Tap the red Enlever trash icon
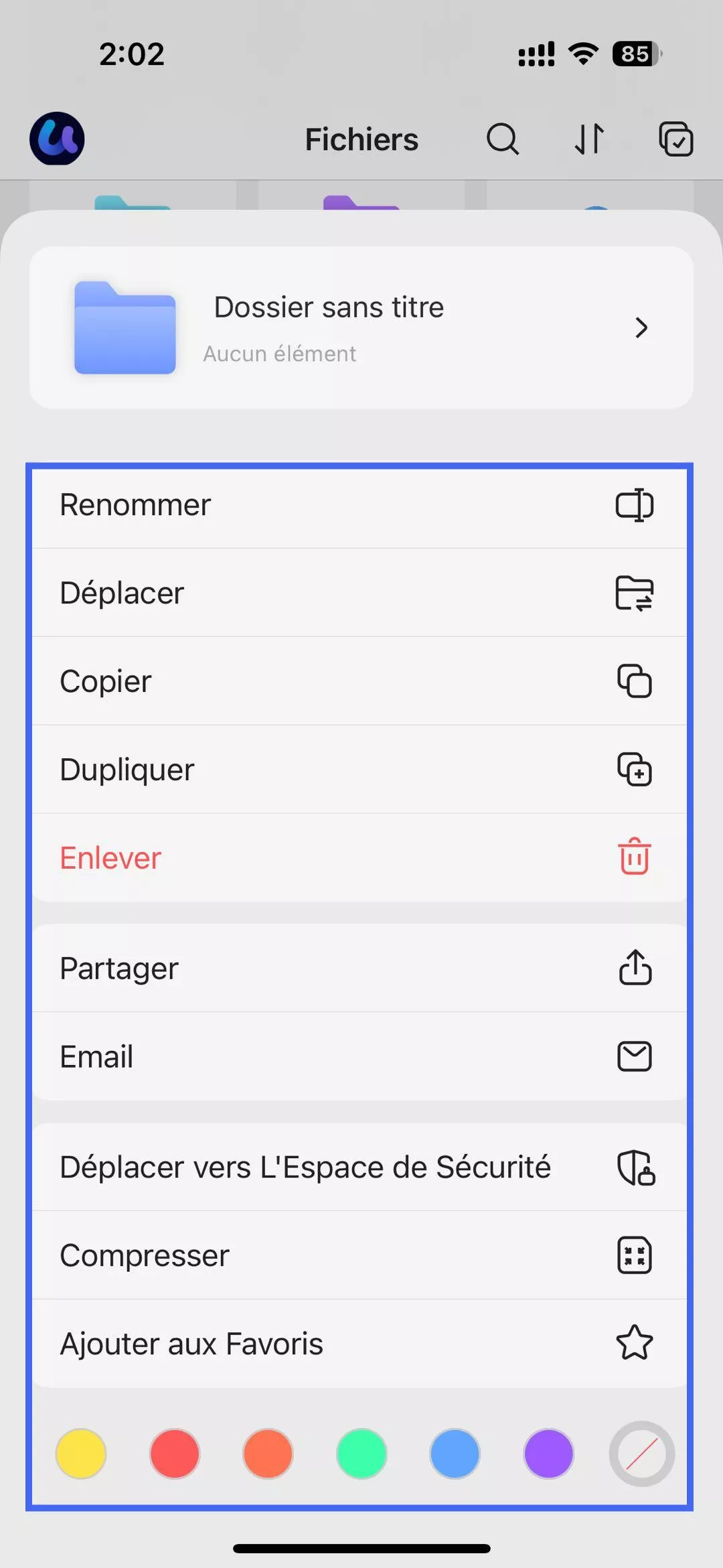Image resolution: width=723 pixels, height=1568 pixels. (635, 858)
